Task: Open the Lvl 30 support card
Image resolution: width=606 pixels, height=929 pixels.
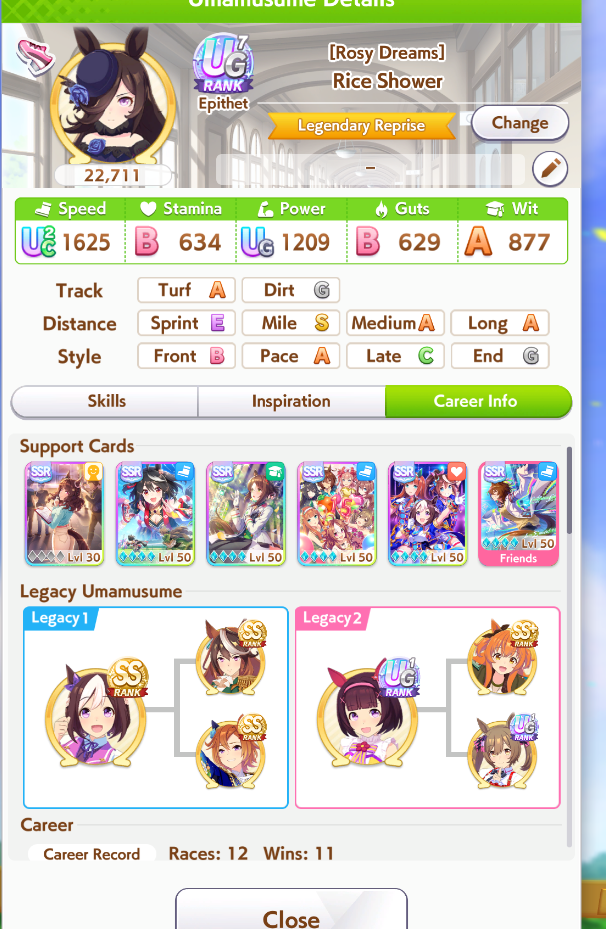Action: tap(65, 514)
